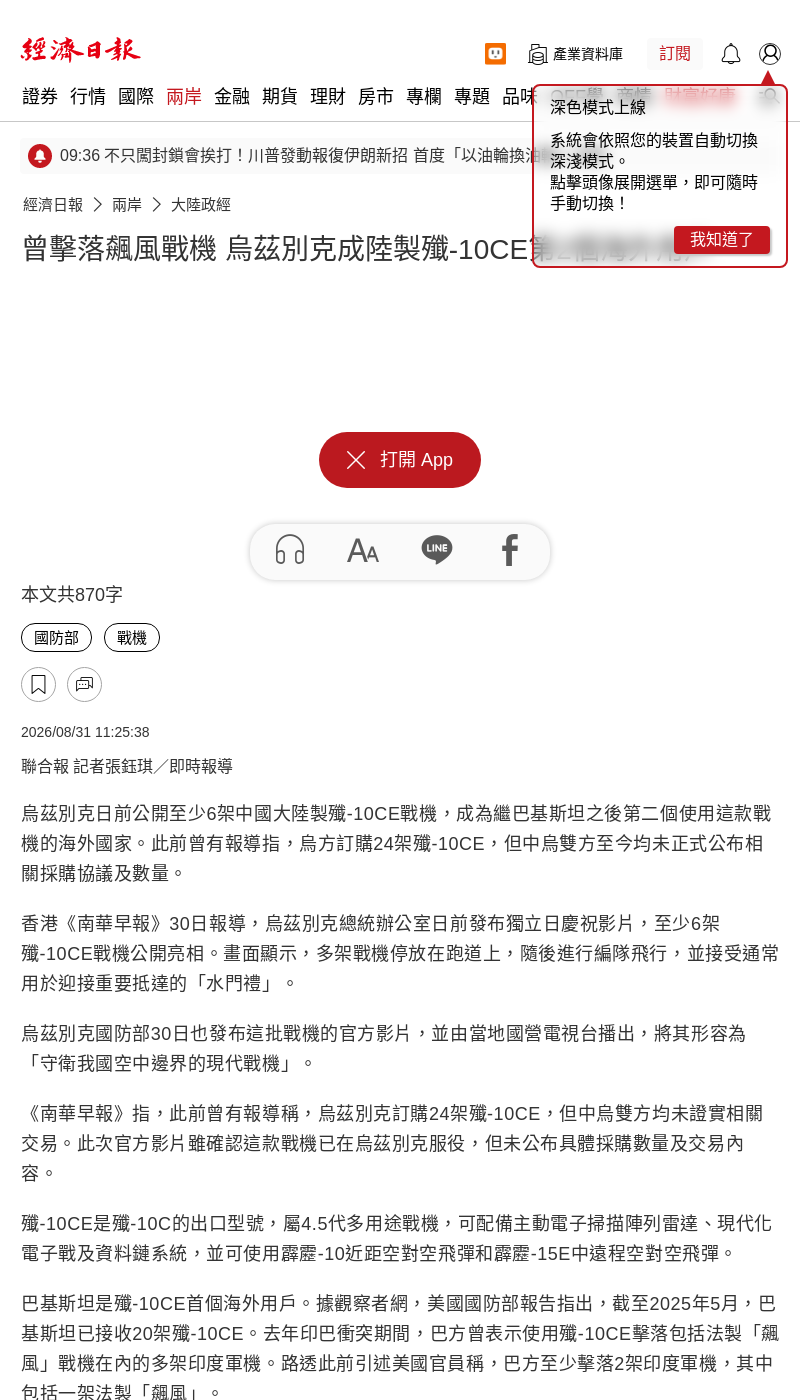Share the article to LINE
800x1400 pixels.
tap(437, 550)
